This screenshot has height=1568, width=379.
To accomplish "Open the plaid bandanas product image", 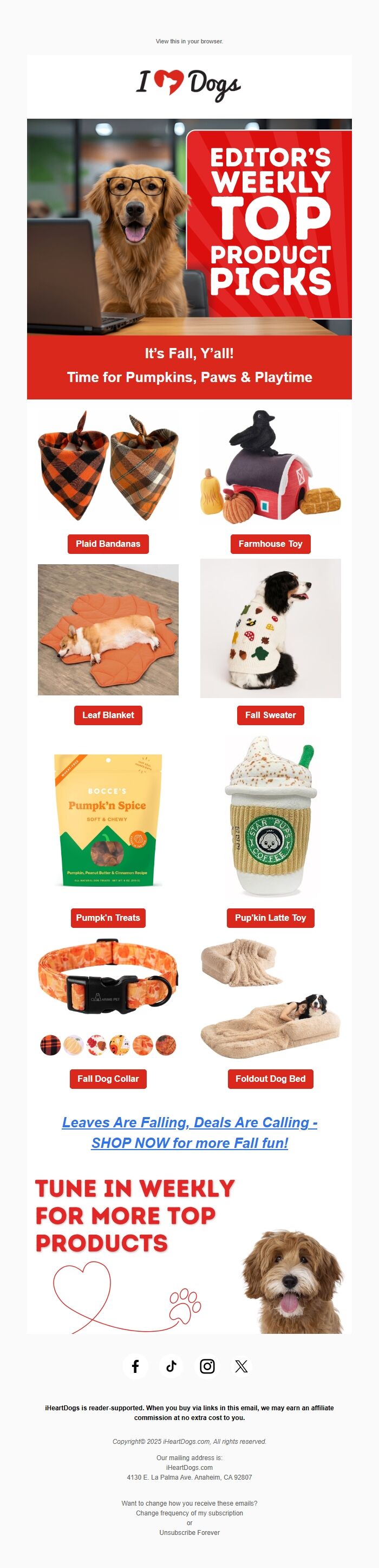I will (108, 466).
